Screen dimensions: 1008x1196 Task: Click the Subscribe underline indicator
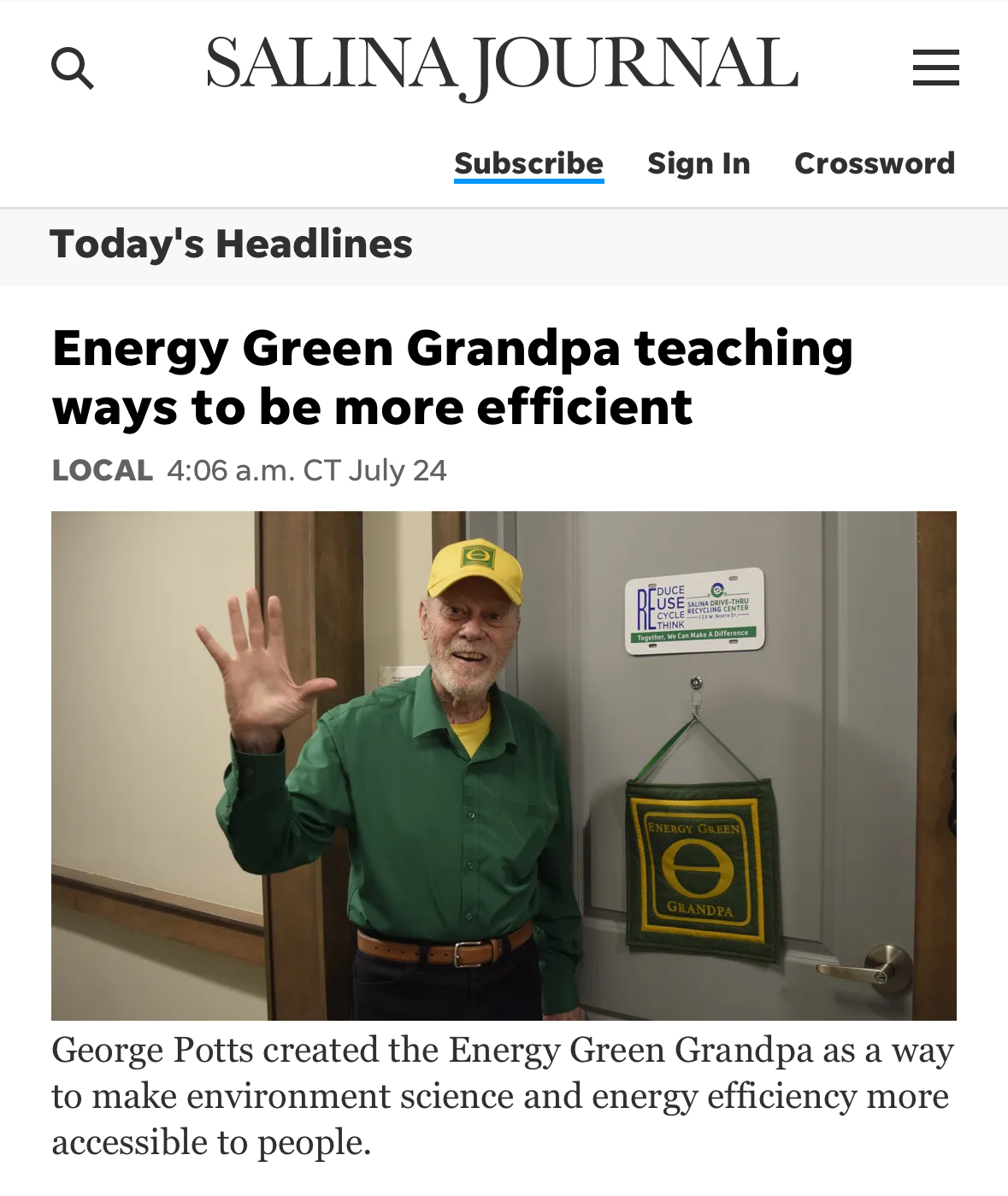point(528,181)
